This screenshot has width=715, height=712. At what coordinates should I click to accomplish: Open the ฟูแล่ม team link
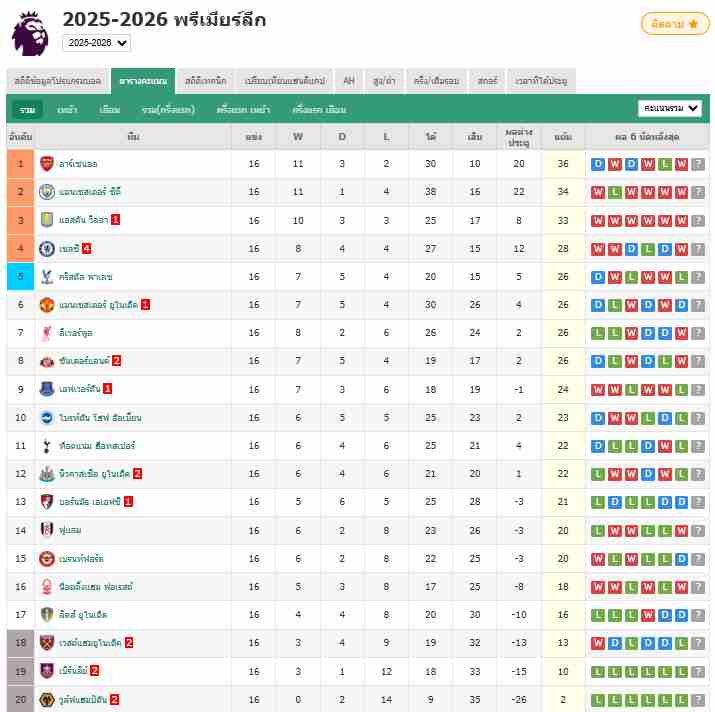(x=70, y=530)
